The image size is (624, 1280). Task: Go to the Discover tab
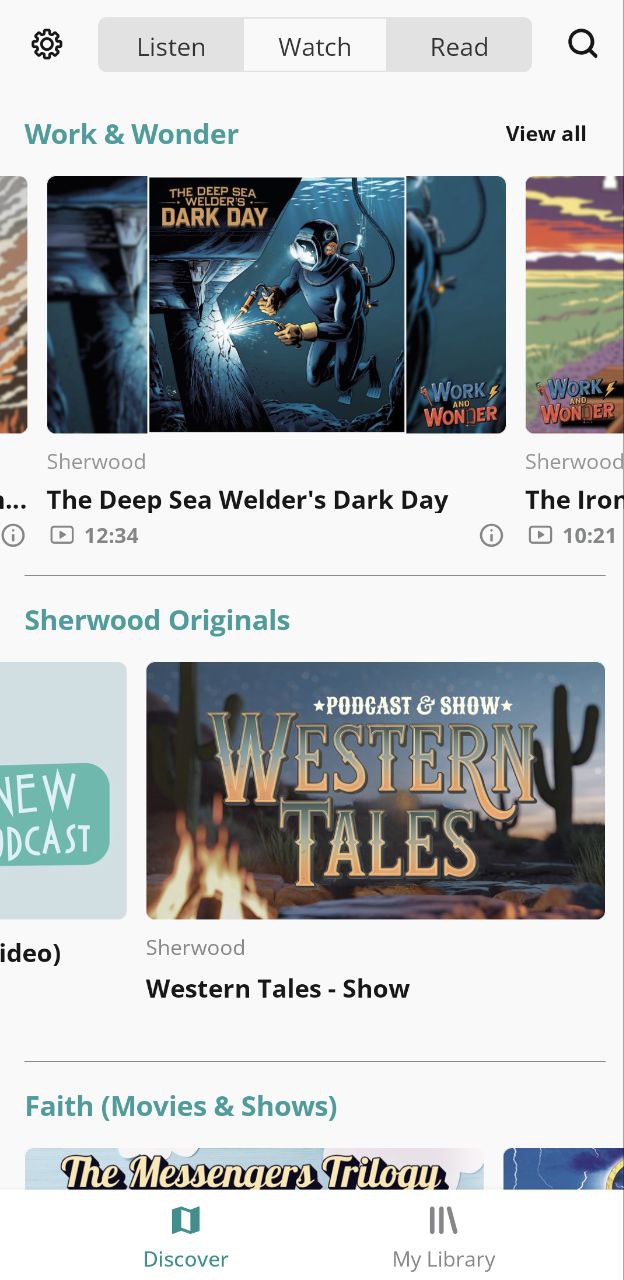click(x=186, y=1236)
